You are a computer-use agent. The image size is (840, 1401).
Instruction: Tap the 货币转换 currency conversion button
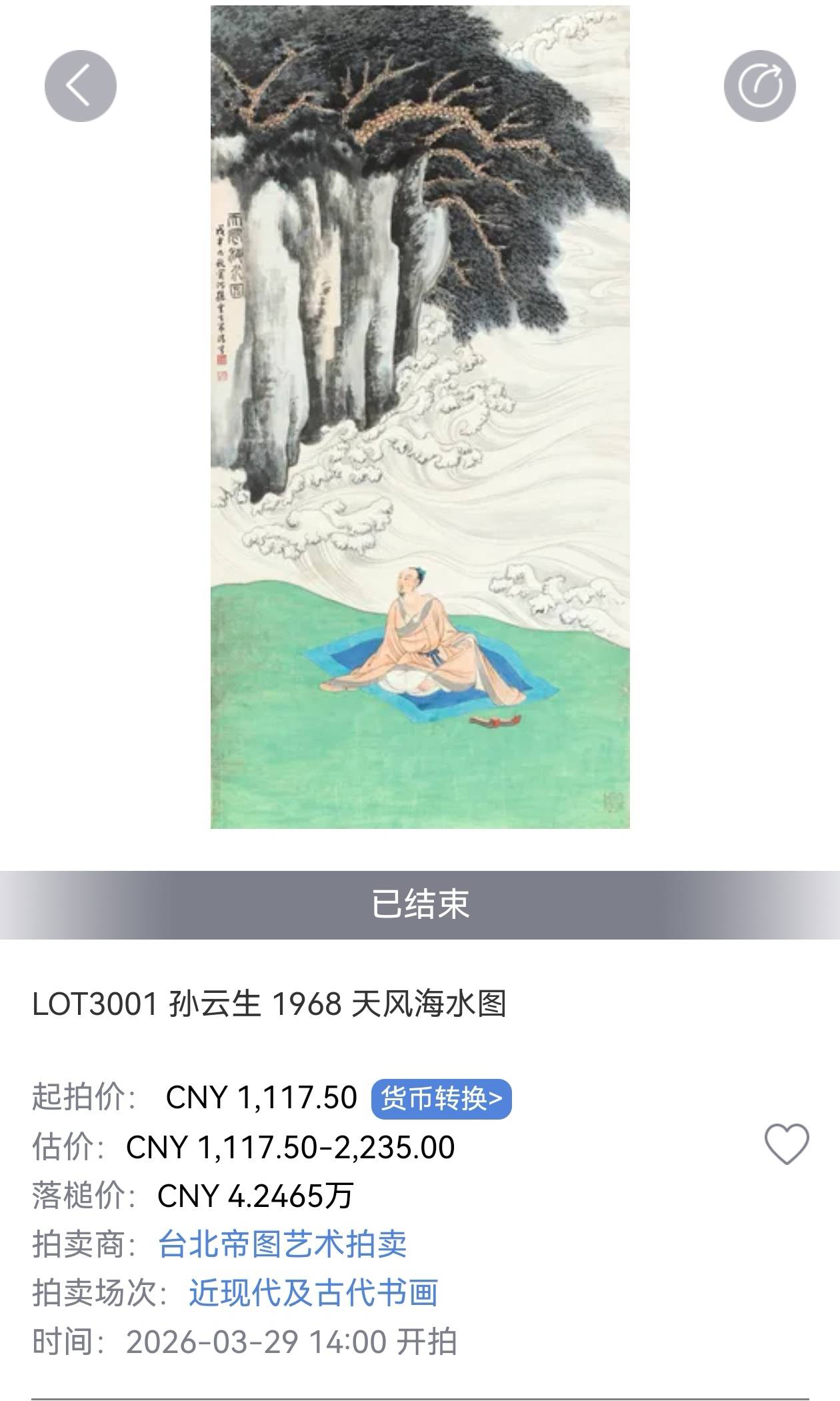(x=441, y=1098)
